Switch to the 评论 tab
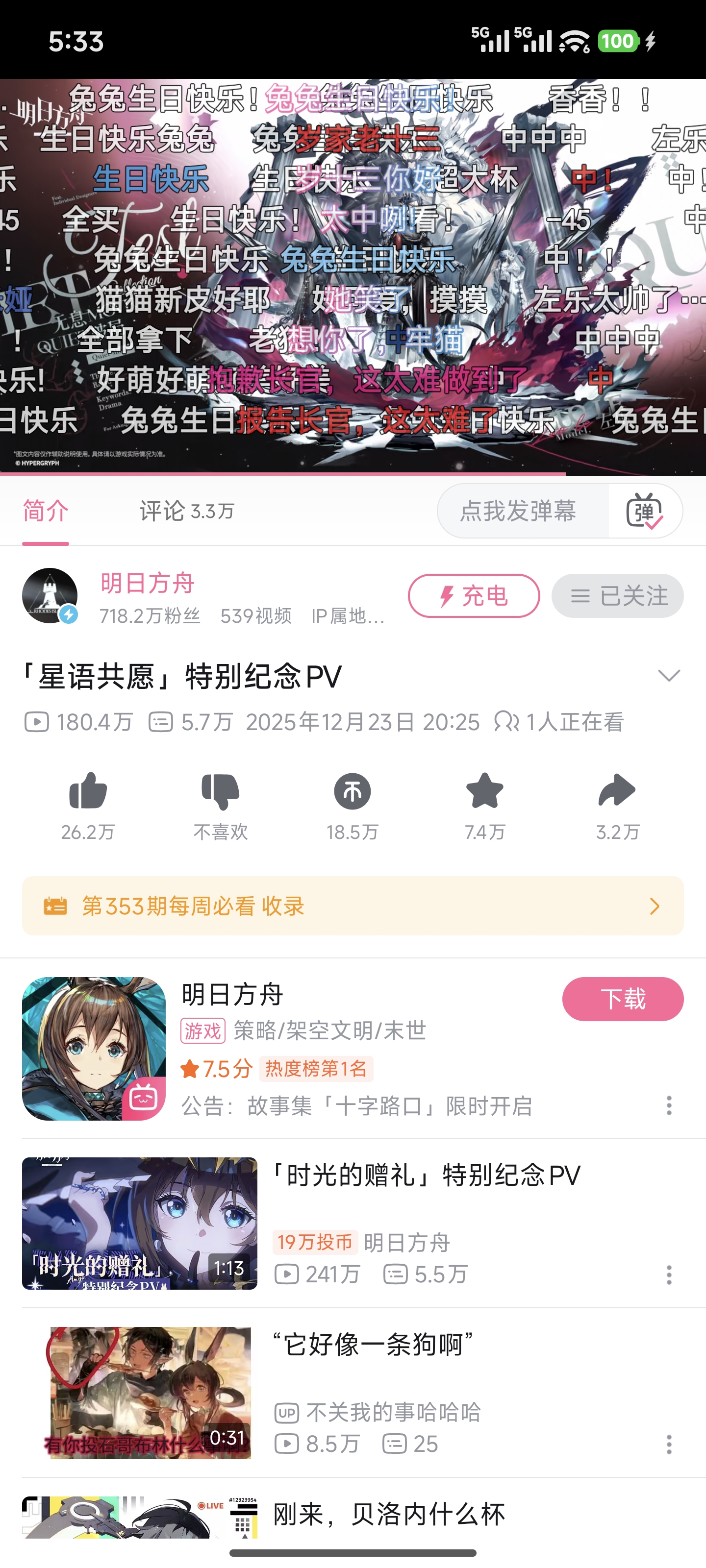This screenshot has height=1568, width=706. 186,511
